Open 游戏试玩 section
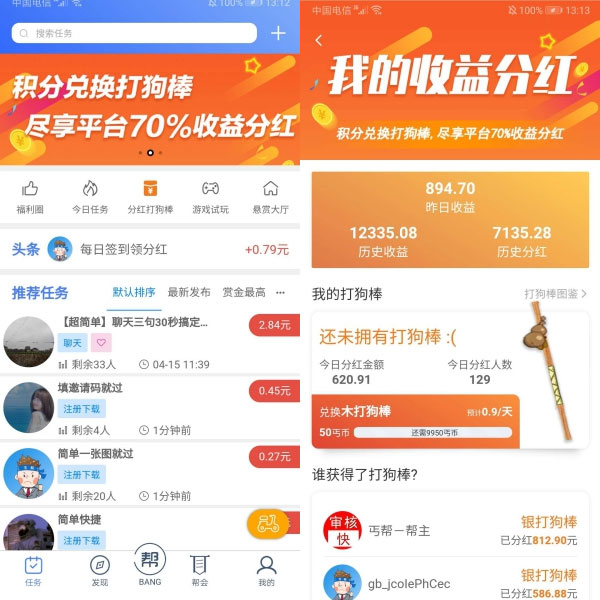This screenshot has width=600, height=600. 210,197
